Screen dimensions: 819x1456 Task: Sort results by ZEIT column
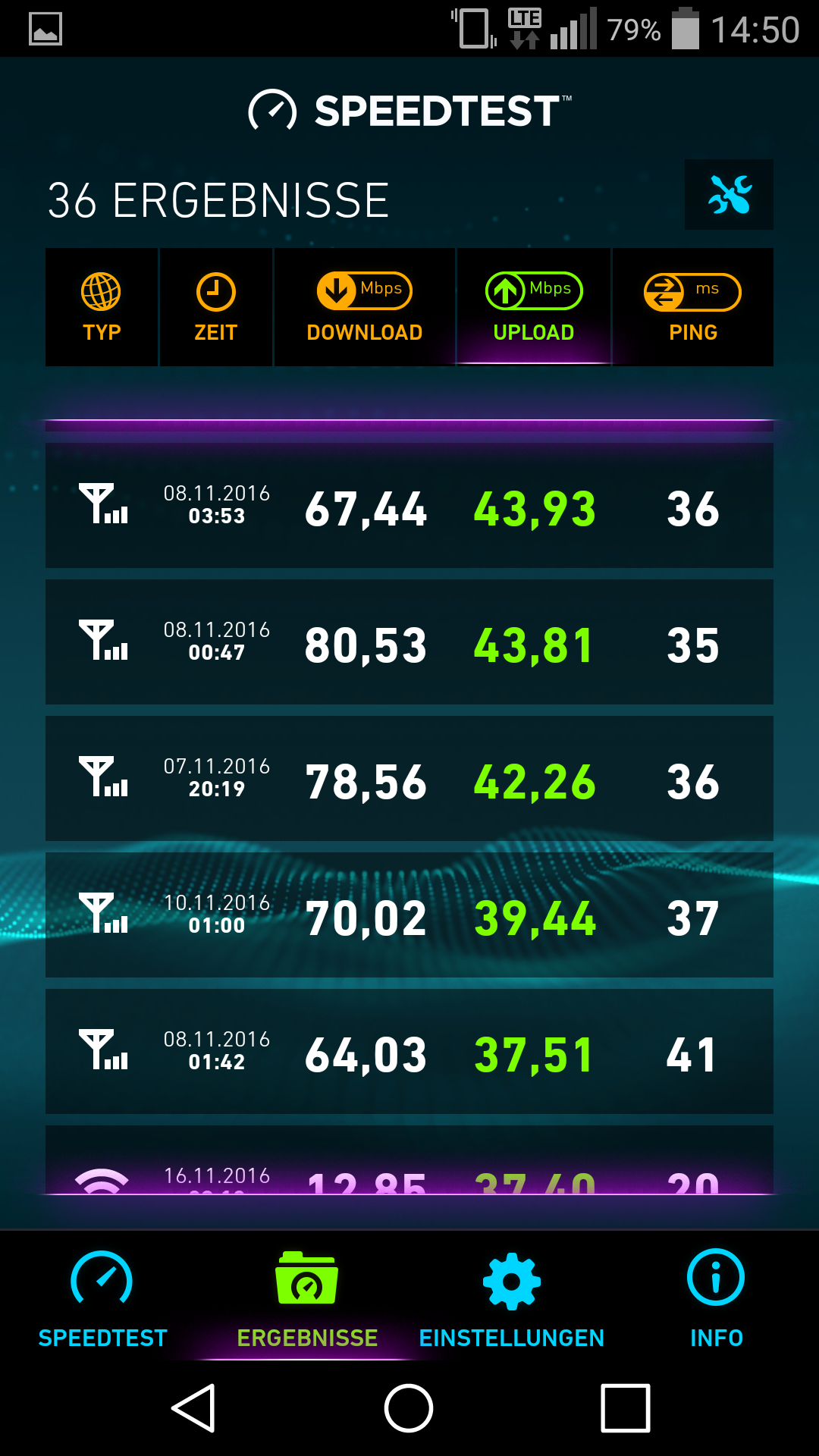pyautogui.click(x=216, y=307)
